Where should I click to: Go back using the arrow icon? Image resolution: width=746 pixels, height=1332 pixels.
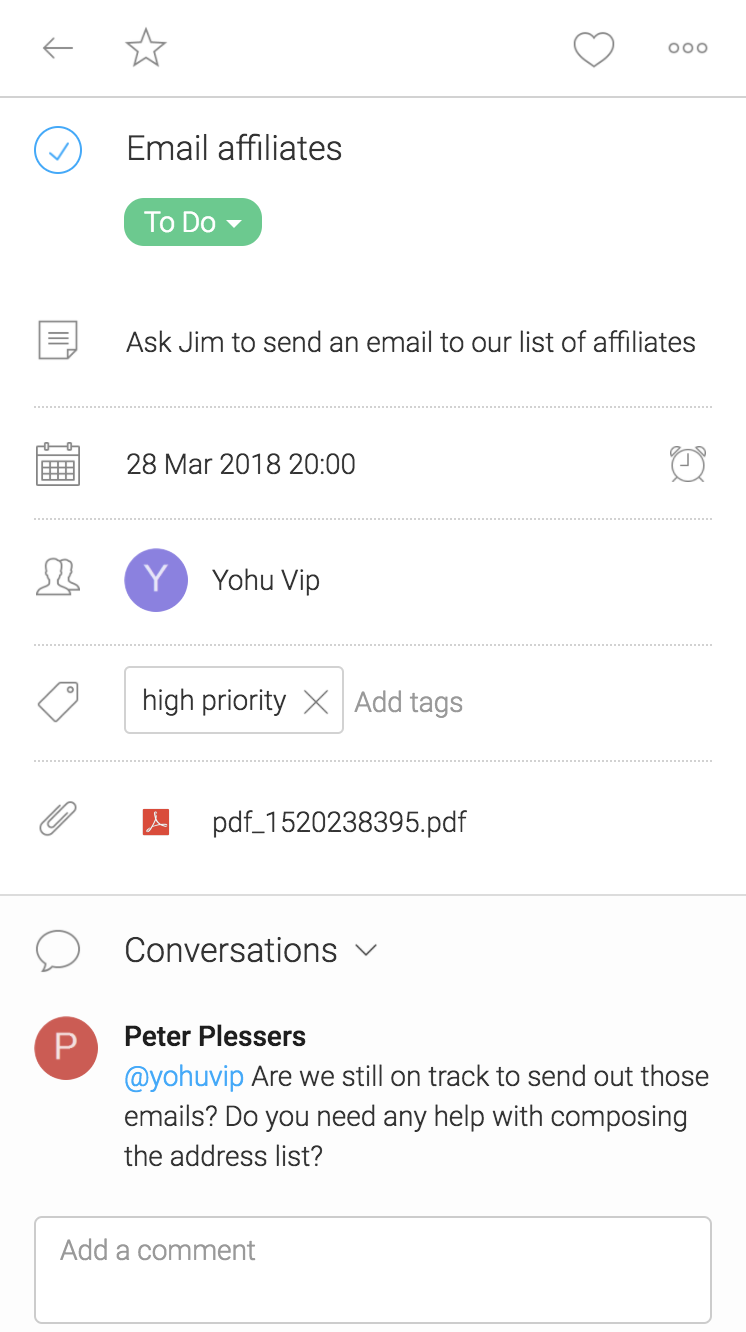[x=58, y=48]
